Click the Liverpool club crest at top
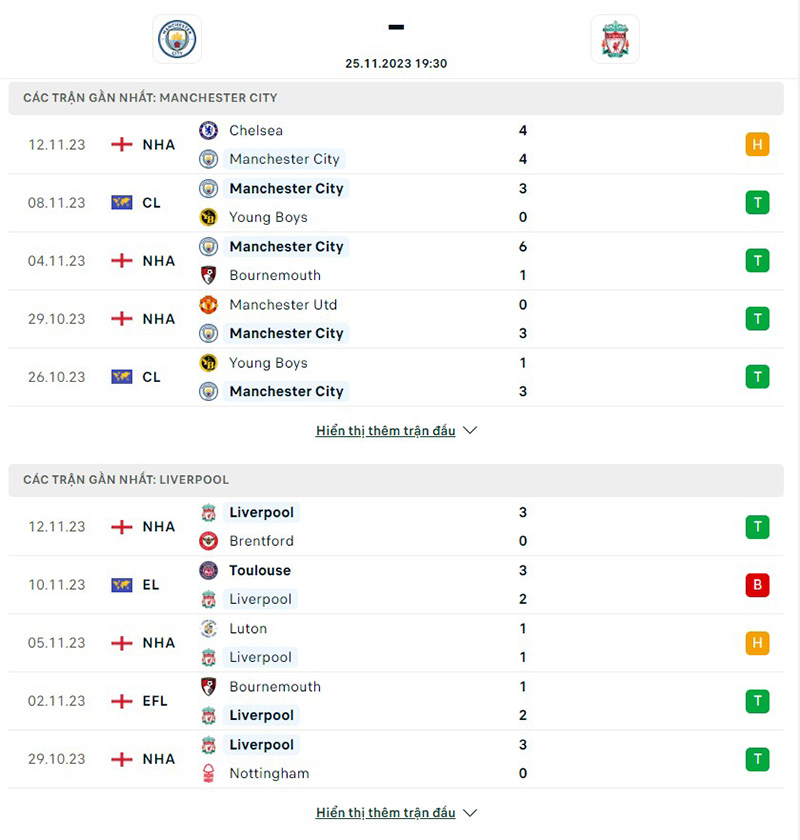This screenshot has width=800, height=840. pyautogui.click(x=615, y=39)
